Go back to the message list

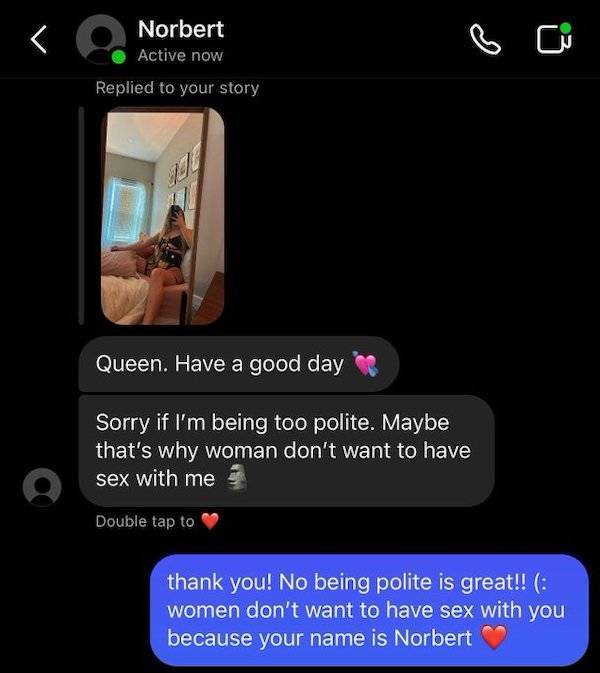(x=38, y=39)
